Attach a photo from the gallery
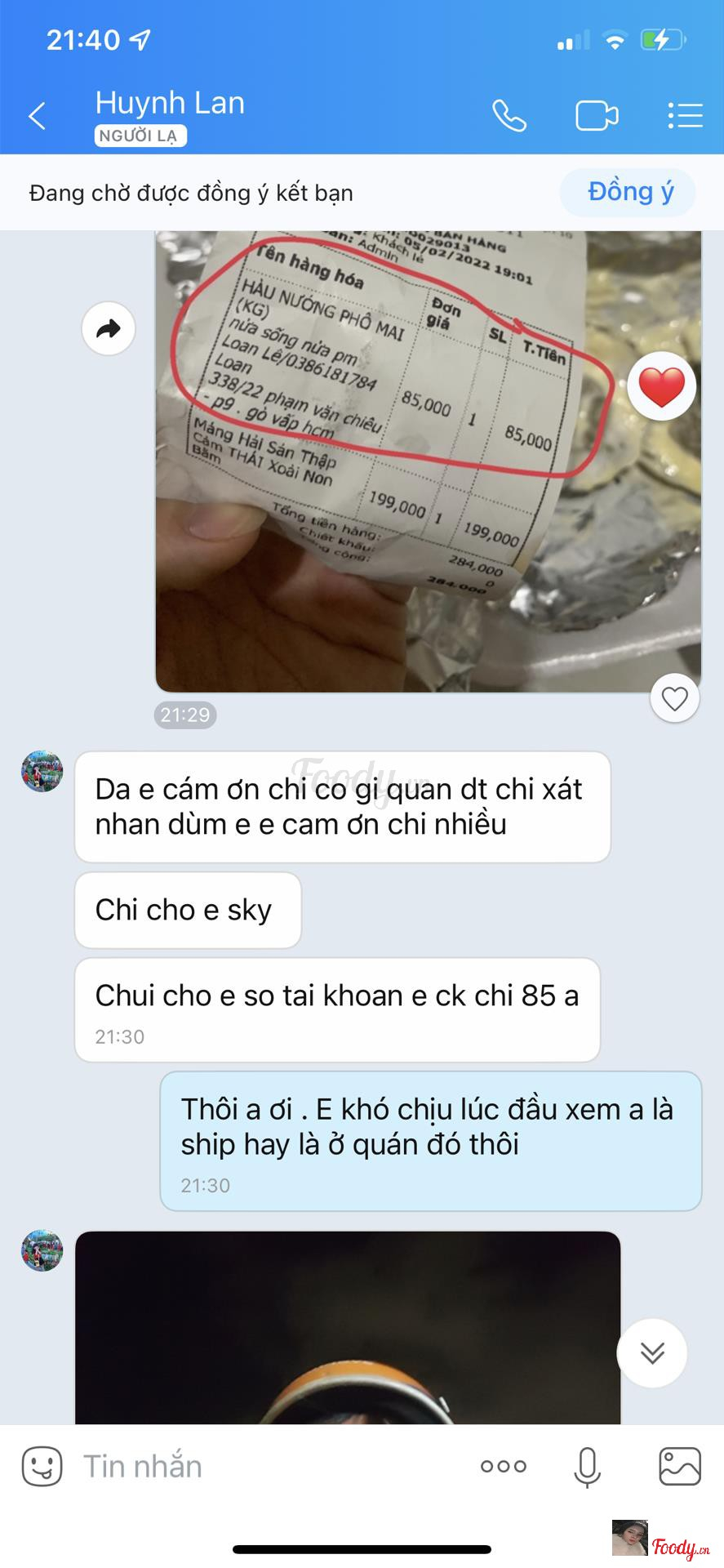 pyautogui.click(x=680, y=1467)
